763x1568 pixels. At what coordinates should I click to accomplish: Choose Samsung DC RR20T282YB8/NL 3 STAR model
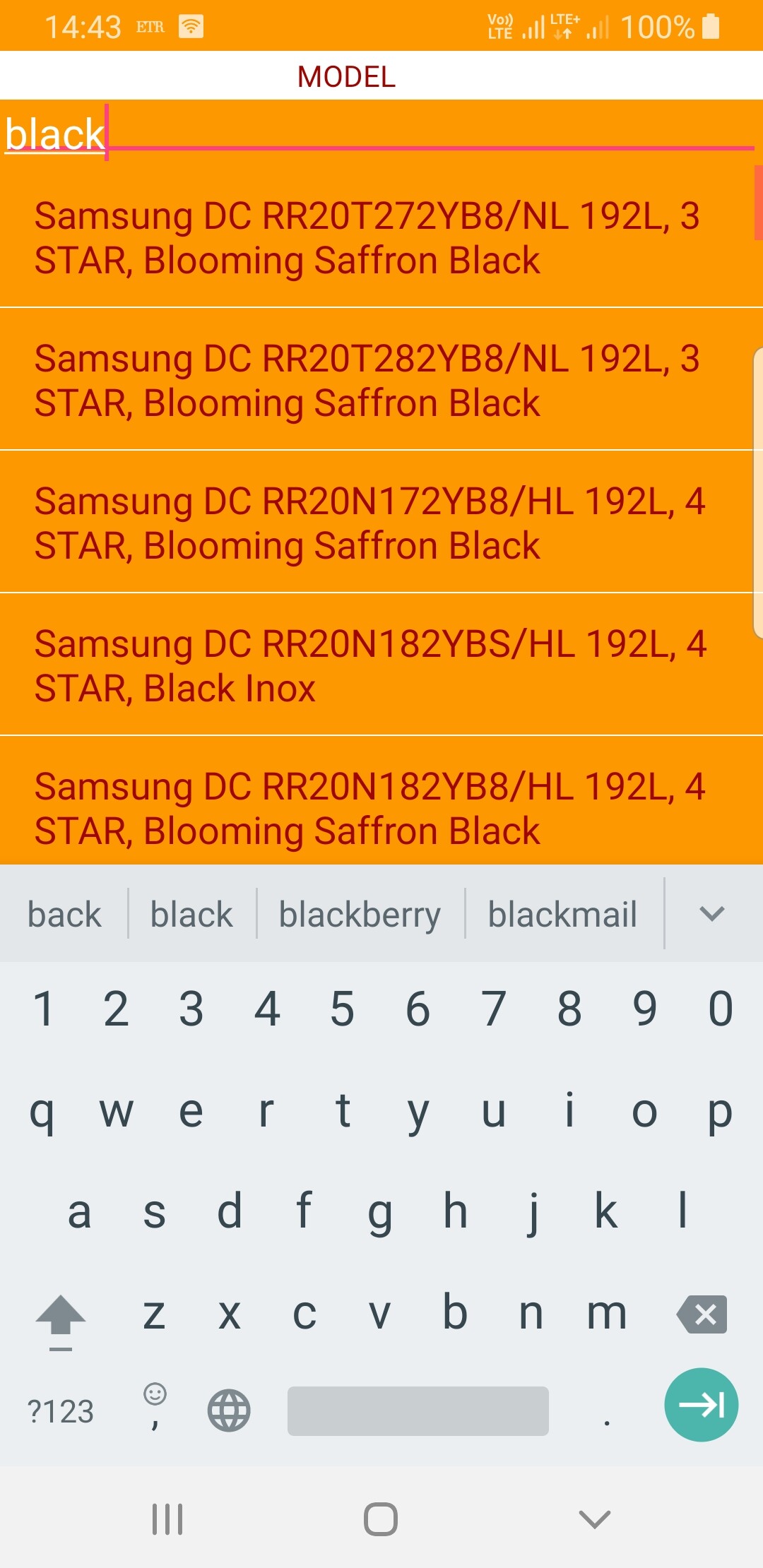tap(381, 380)
